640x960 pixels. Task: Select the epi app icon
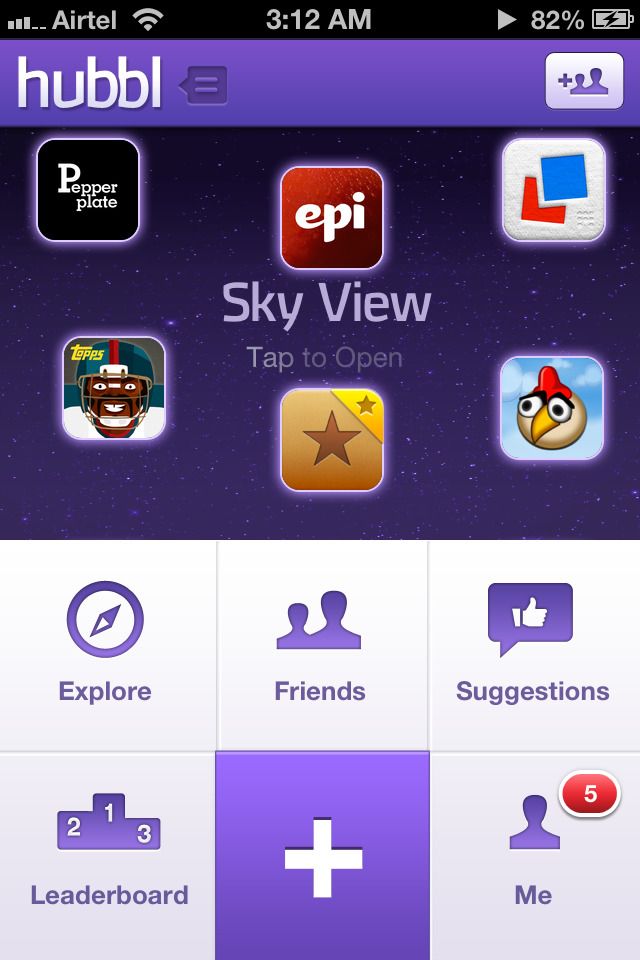tap(332, 217)
